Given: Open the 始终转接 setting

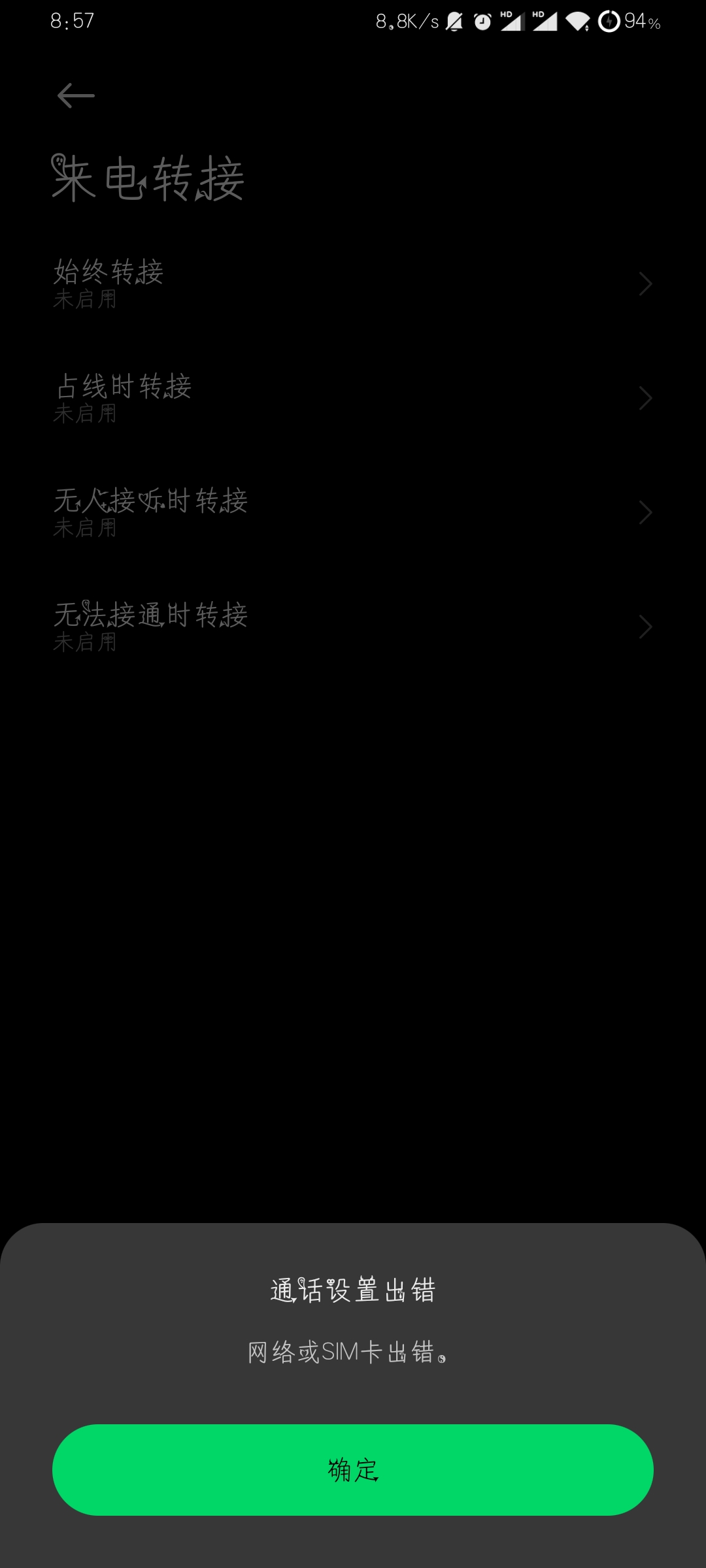Looking at the screenshot, I should [353, 284].
